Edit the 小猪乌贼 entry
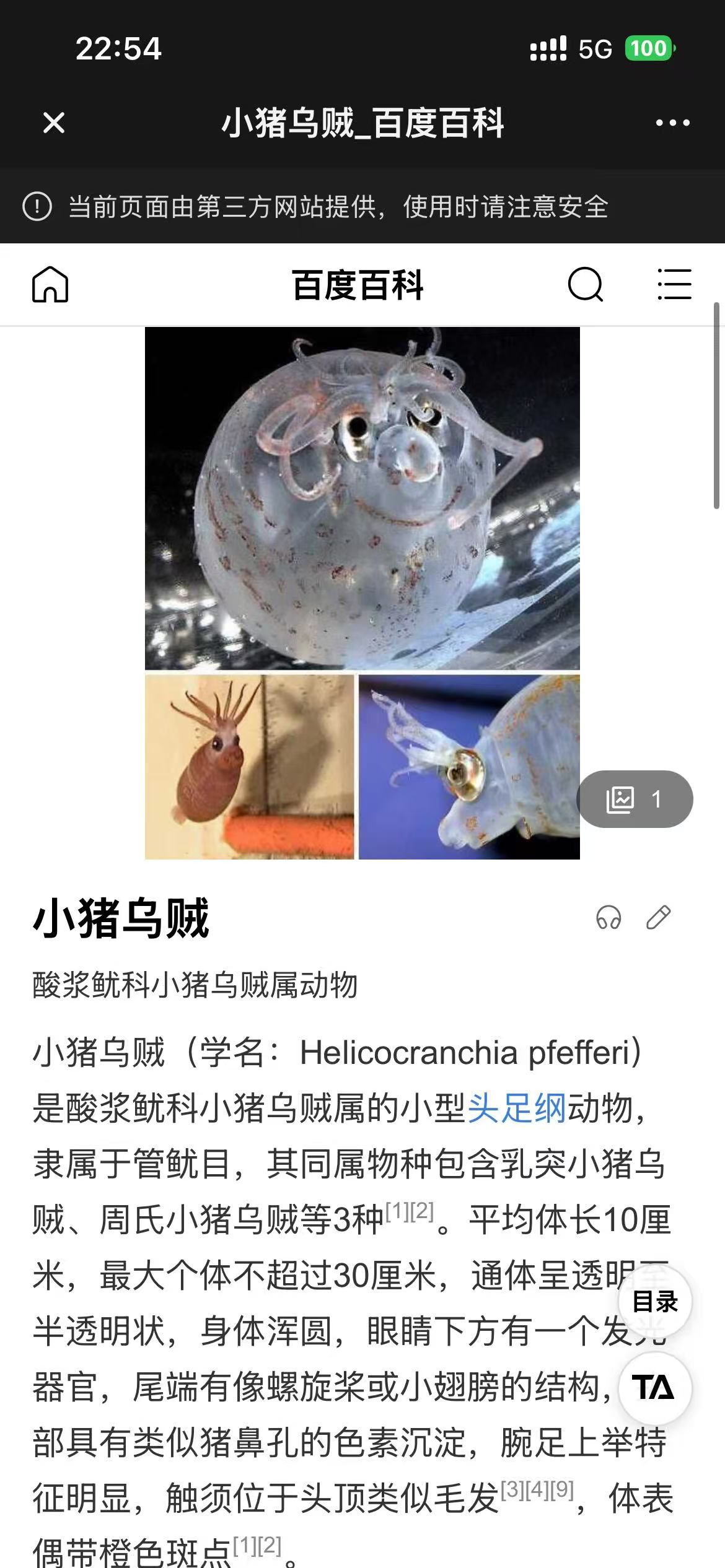The height and width of the screenshot is (1568, 725). click(658, 918)
